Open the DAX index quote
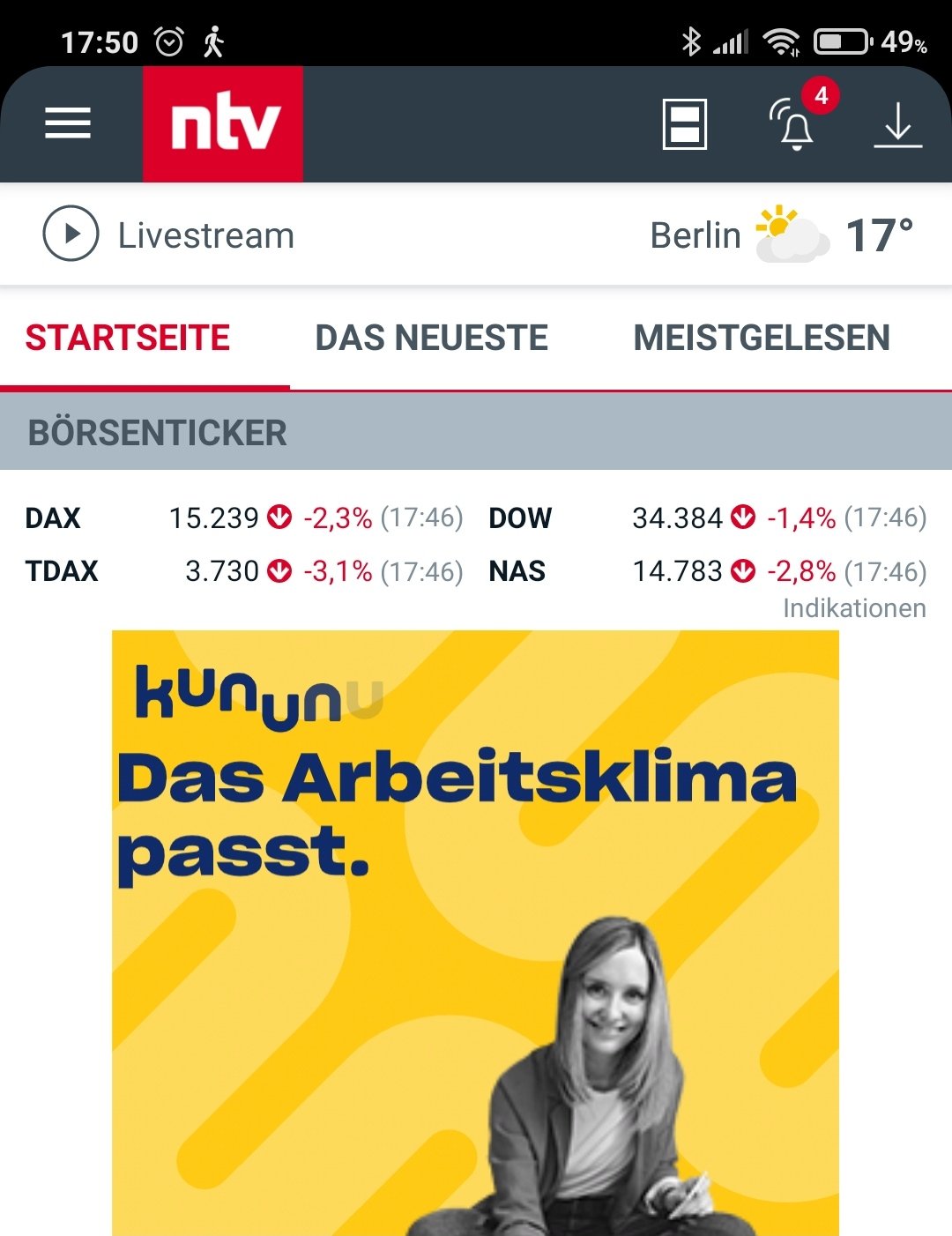This screenshot has width=952, height=1236. (x=243, y=517)
